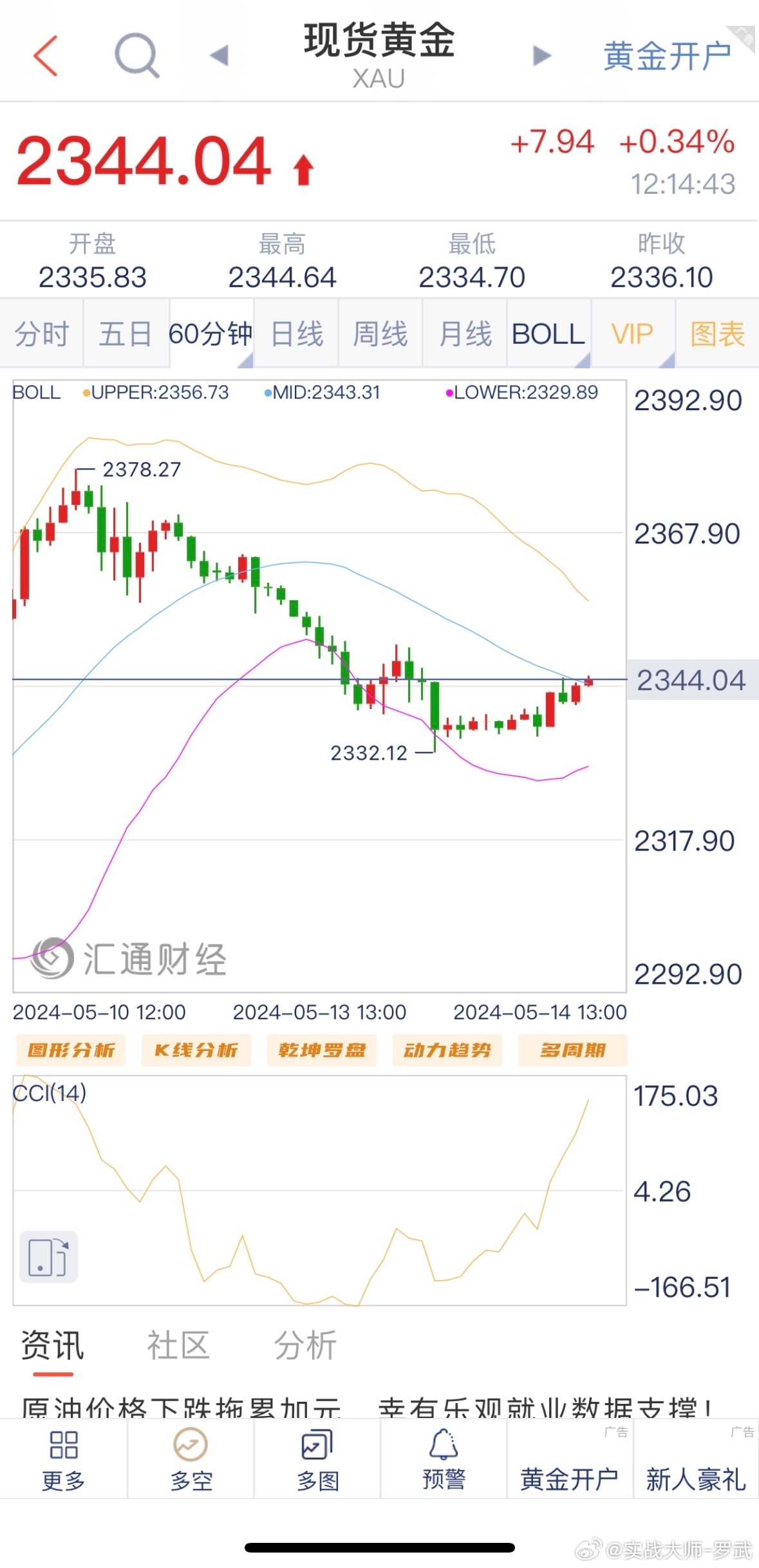759x1568 pixels.
Task: Switch to the next instrument arrow
Action: (542, 56)
